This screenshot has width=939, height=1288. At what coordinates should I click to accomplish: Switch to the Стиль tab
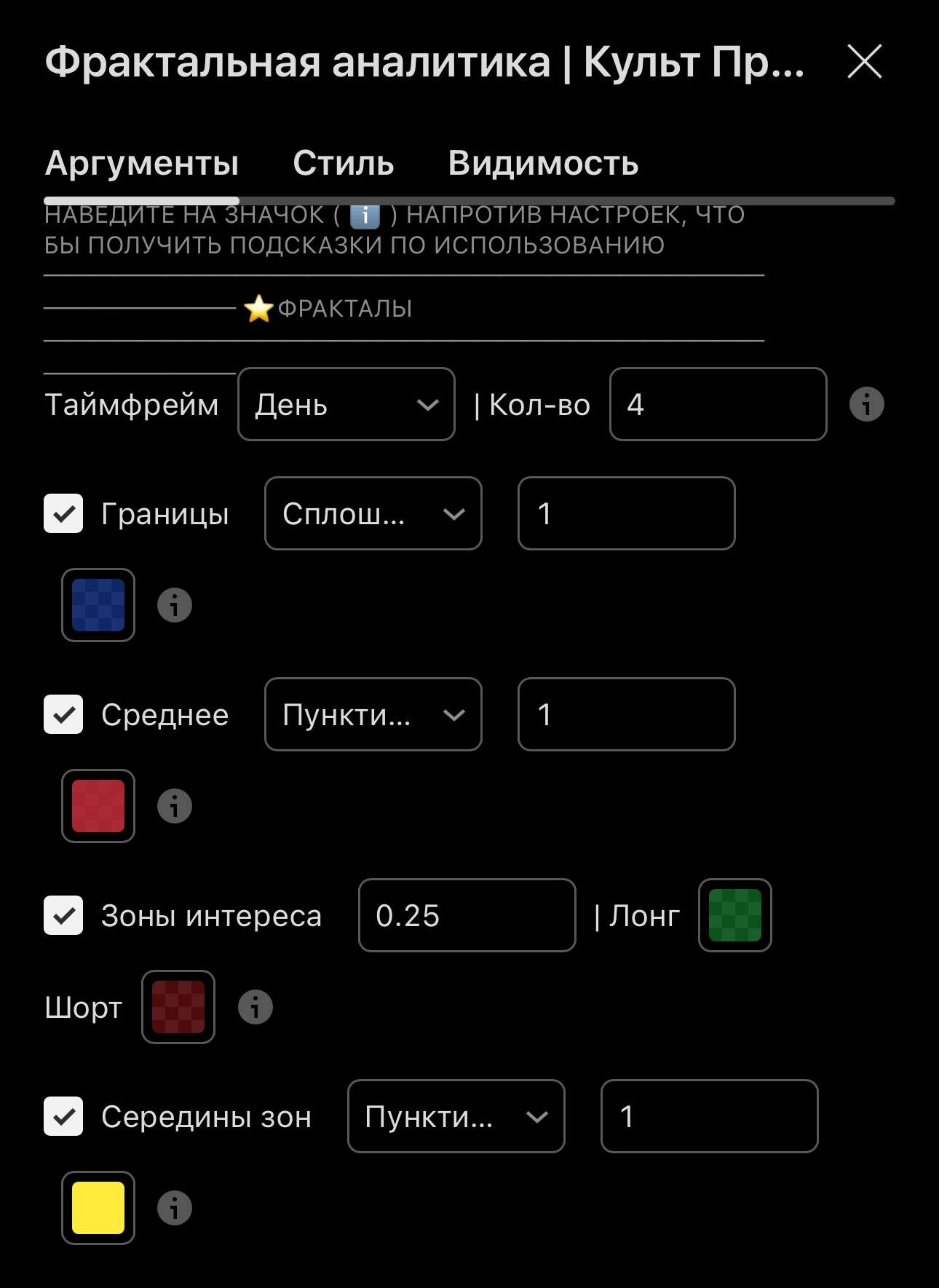(x=343, y=163)
